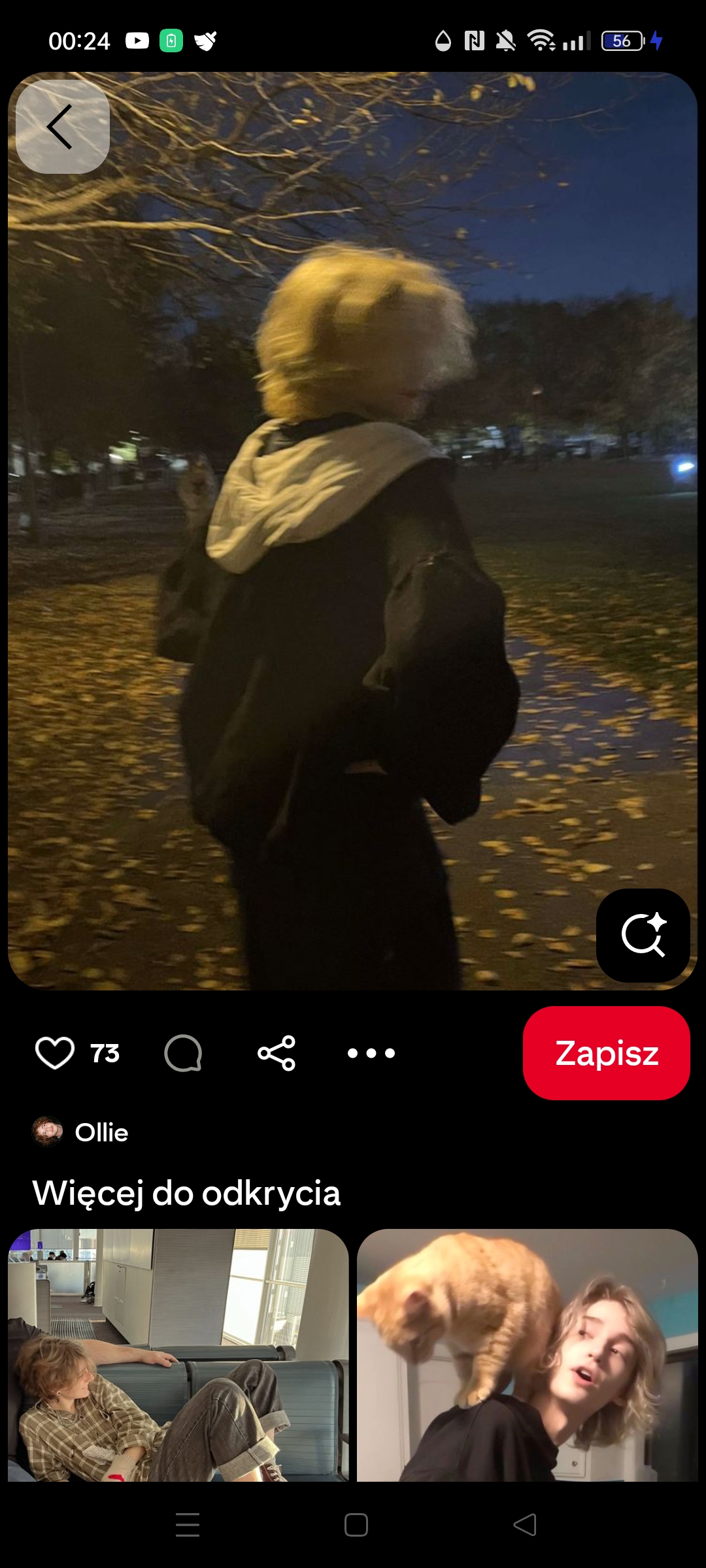Open the three-dot more options menu
This screenshot has height=1568, width=706.
[x=371, y=1053]
